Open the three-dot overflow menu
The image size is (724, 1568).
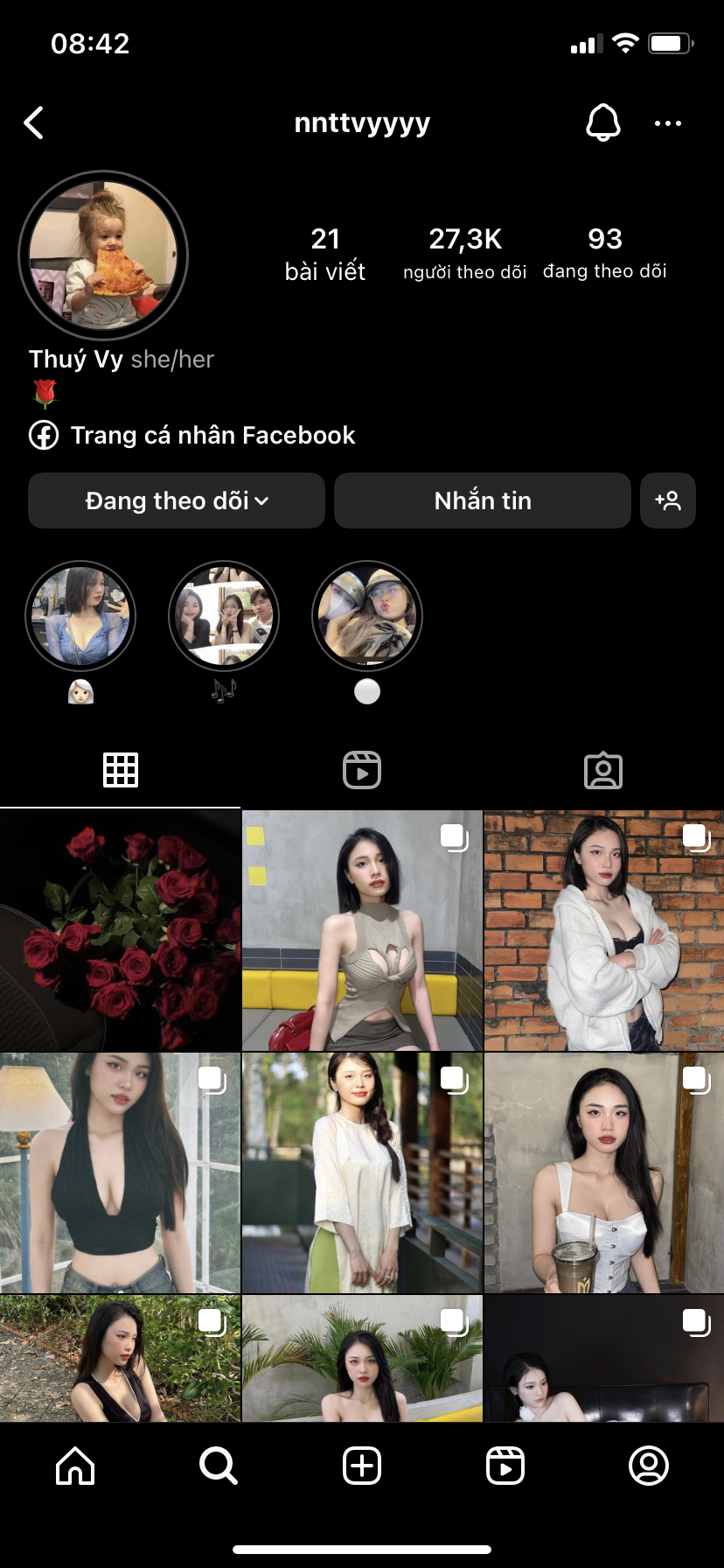coord(668,123)
